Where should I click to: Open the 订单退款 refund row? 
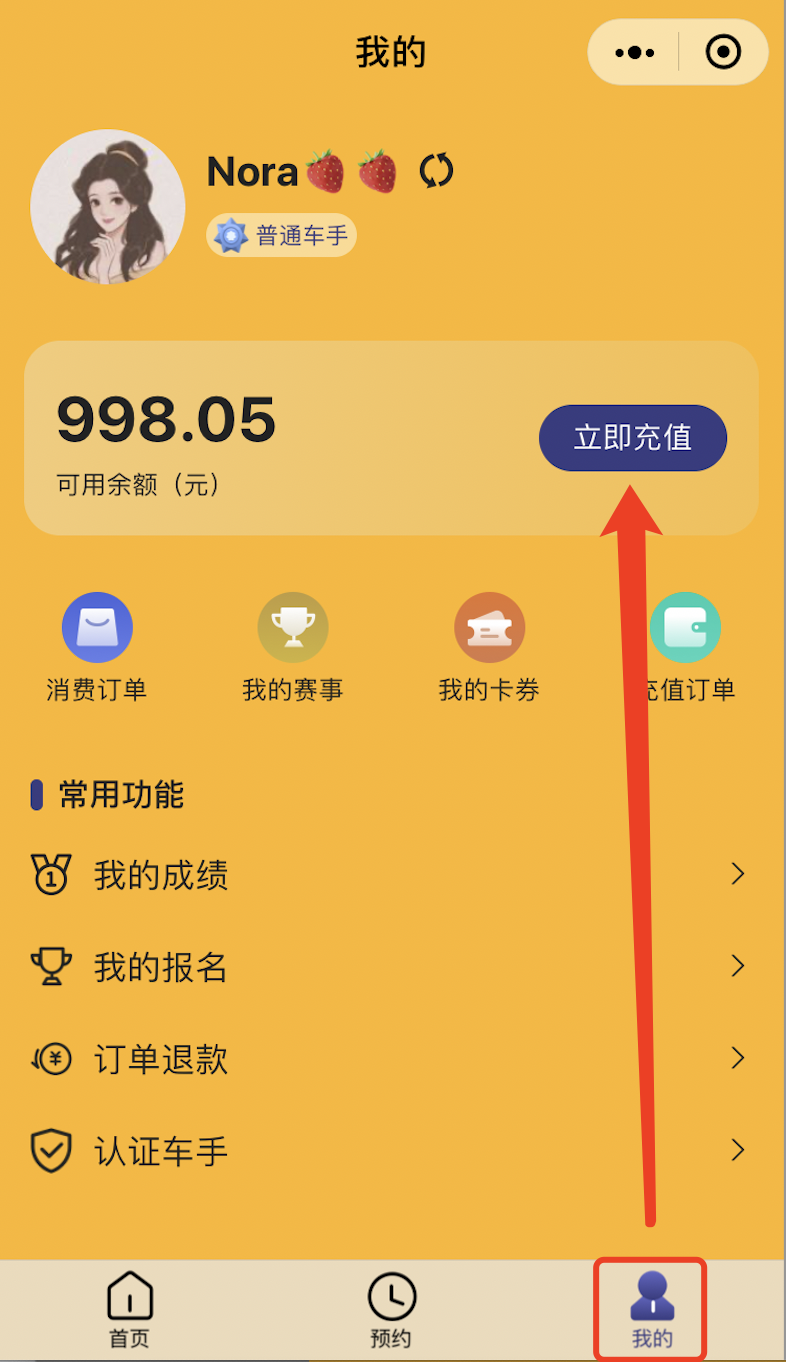point(390,1059)
